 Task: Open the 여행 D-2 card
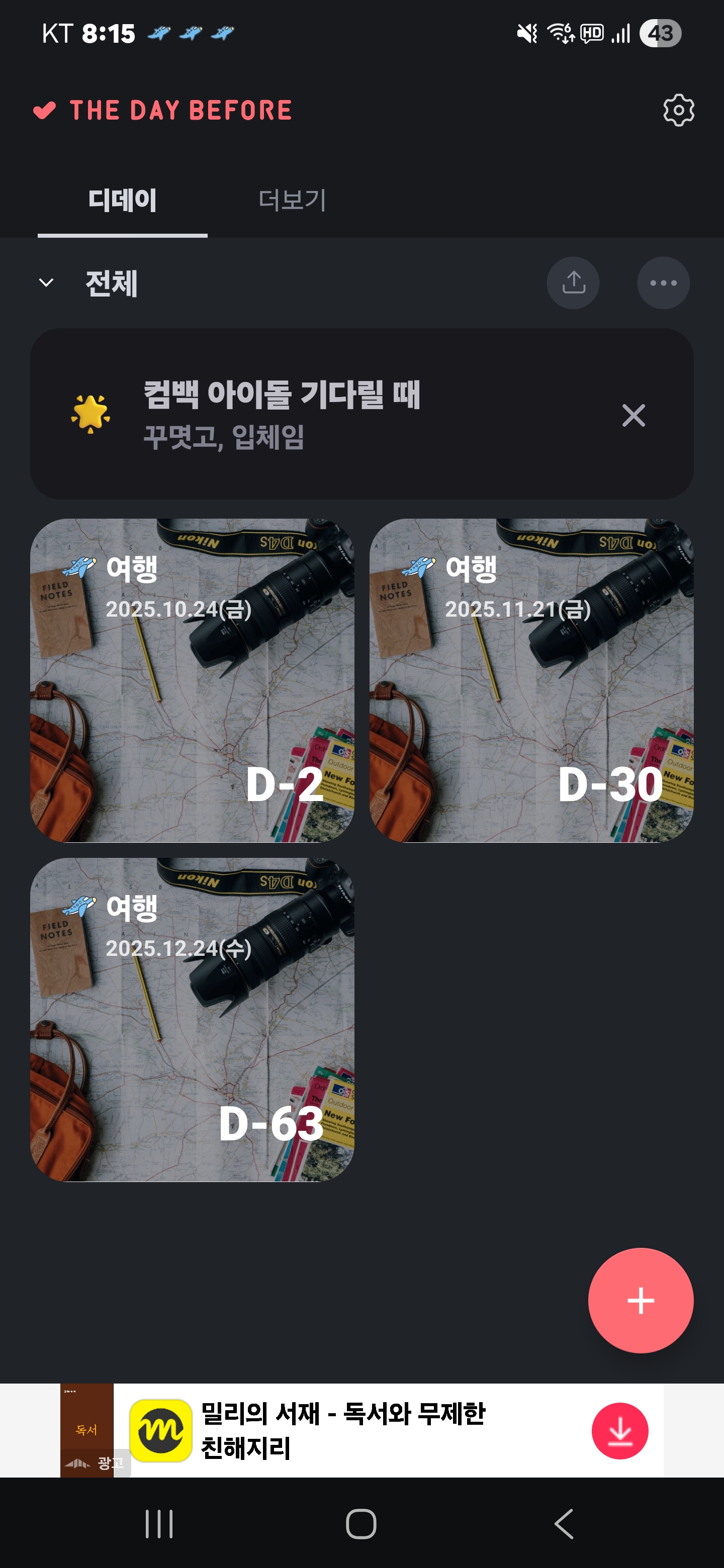point(192,680)
